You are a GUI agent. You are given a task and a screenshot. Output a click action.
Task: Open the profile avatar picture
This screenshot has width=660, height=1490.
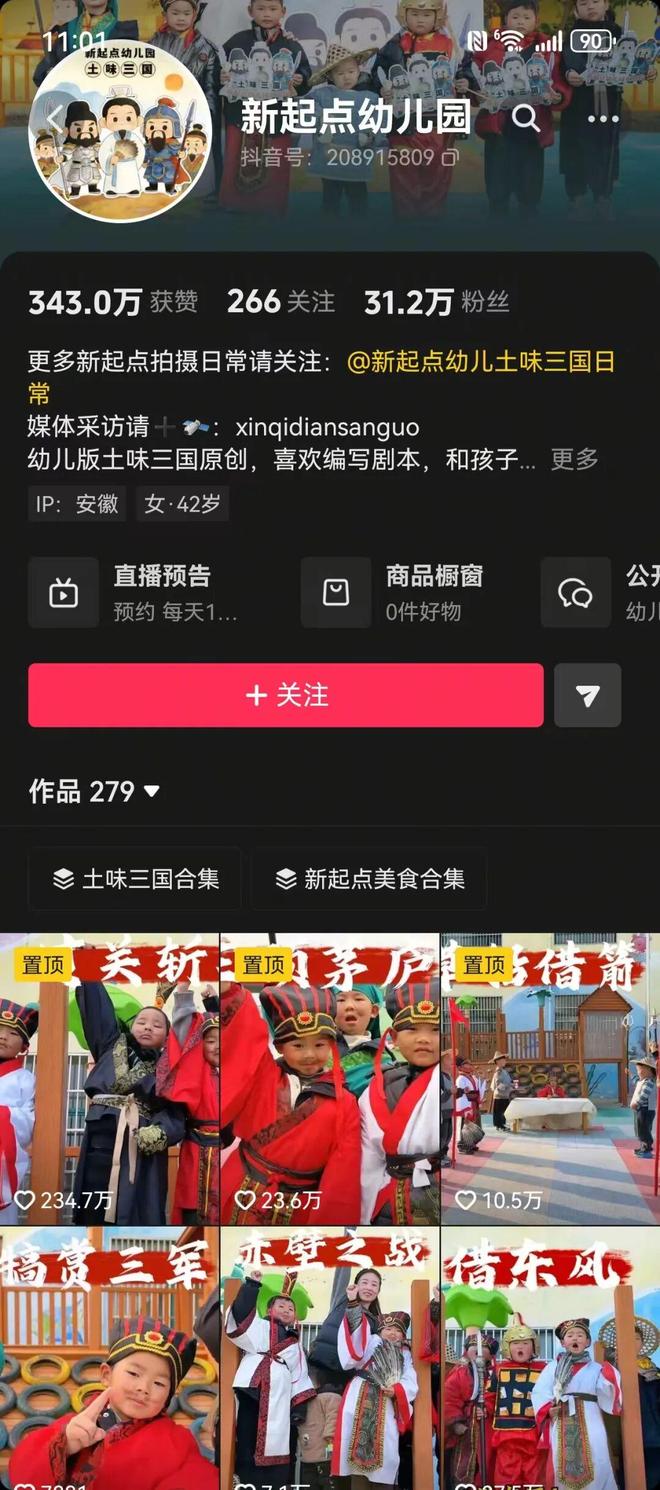[121, 133]
